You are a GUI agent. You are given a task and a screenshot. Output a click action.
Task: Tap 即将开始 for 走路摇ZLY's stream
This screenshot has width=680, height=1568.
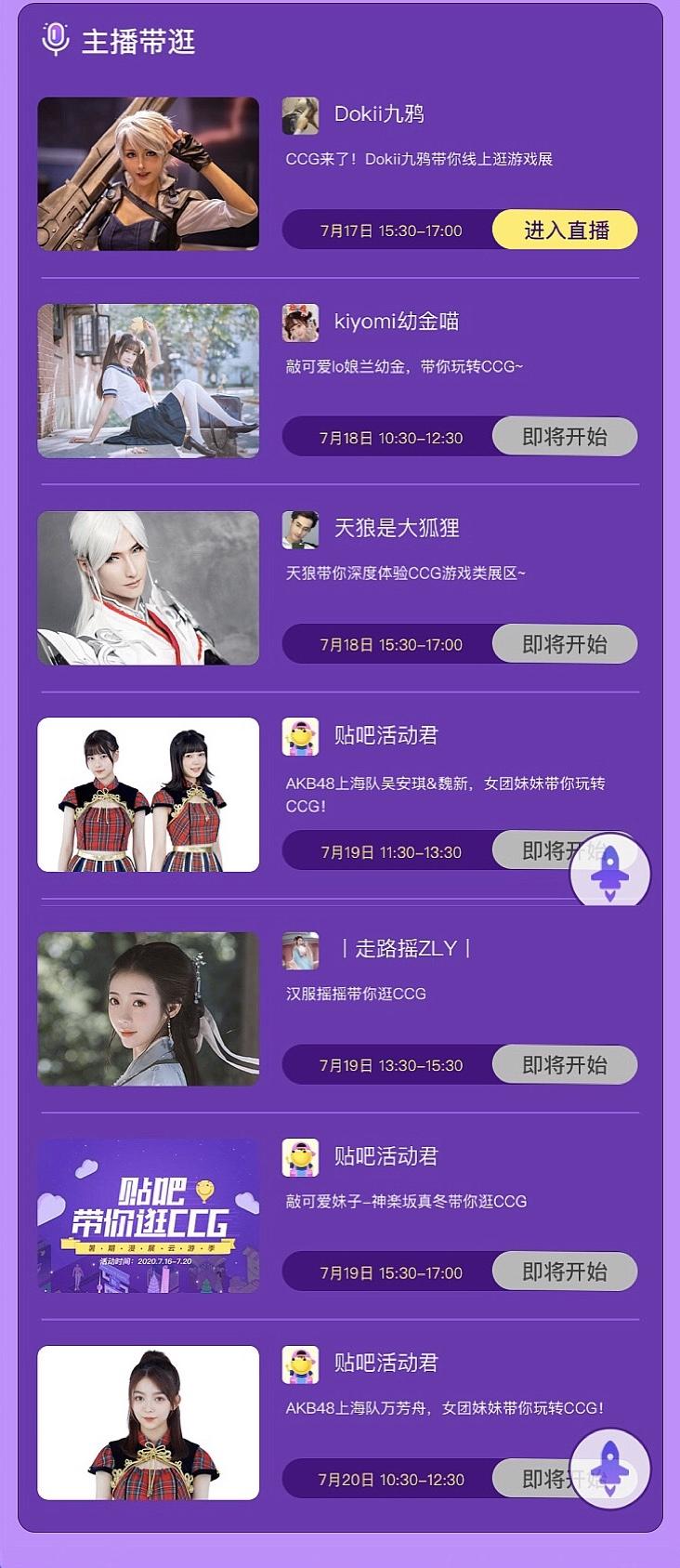coord(565,1064)
